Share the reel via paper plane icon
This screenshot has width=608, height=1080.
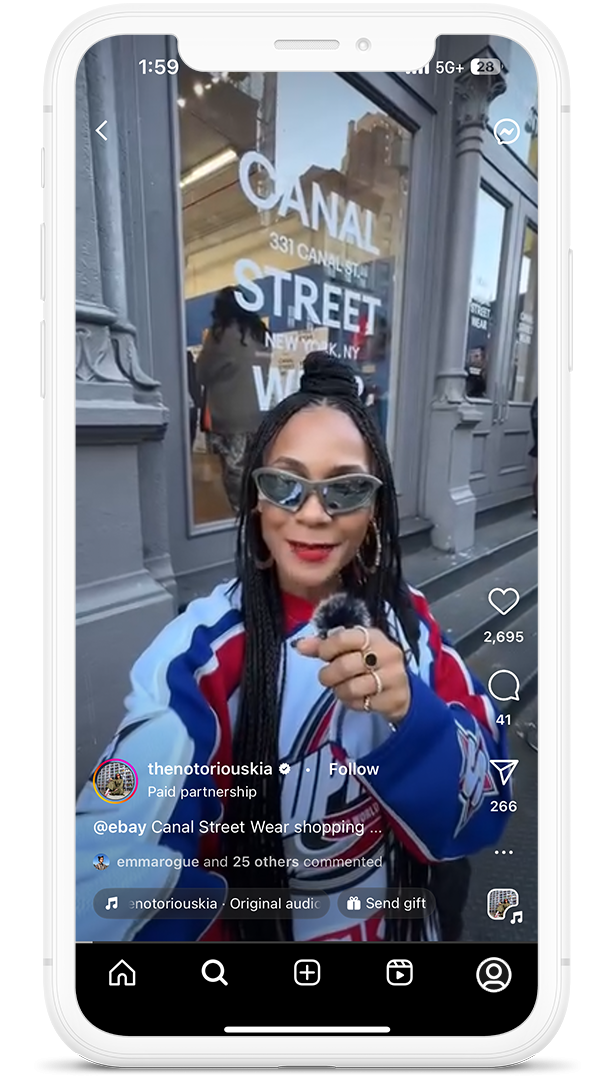click(x=503, y=771)
